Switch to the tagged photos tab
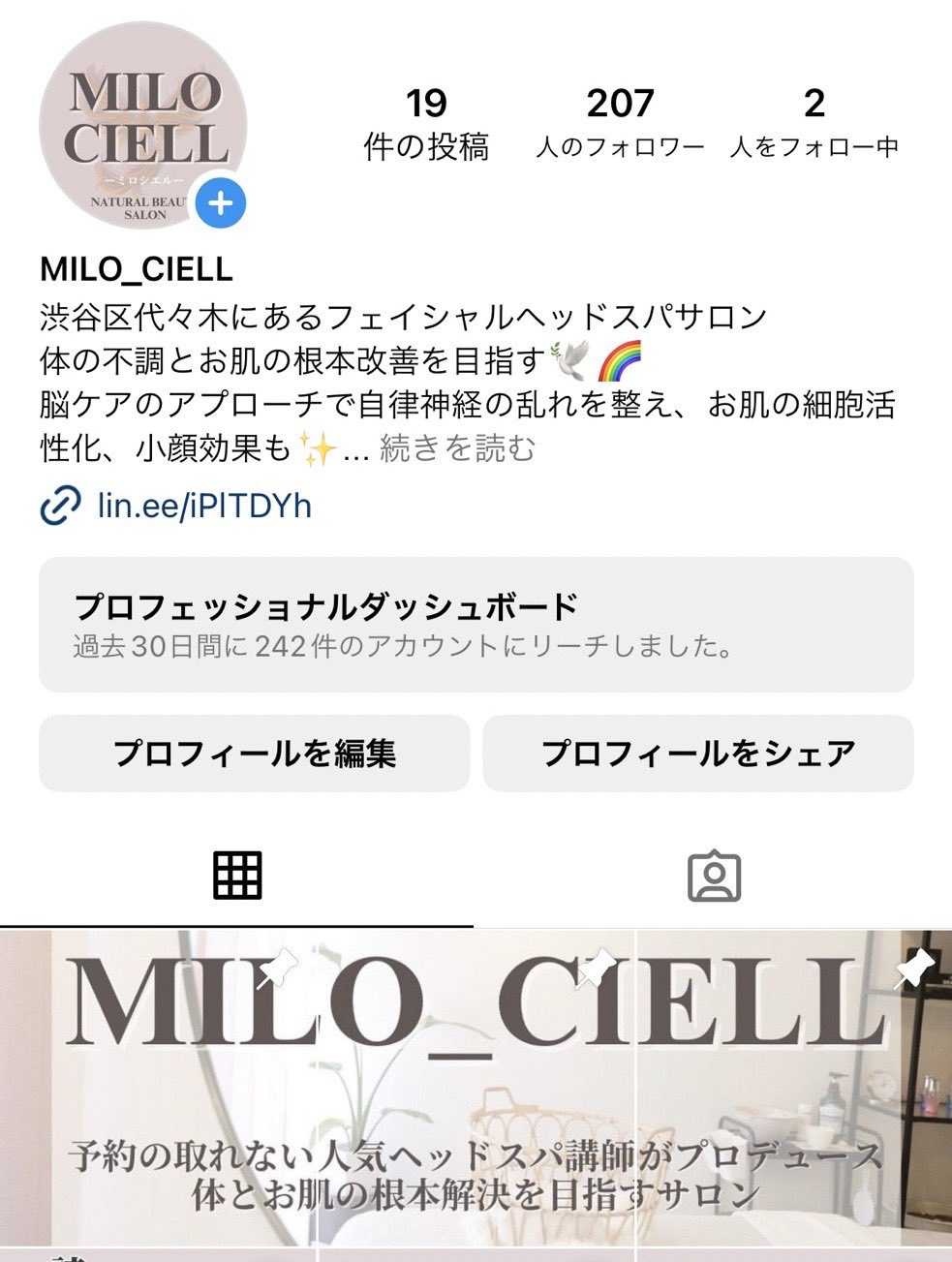This screenshot has width=952, height=1262. click(x=714, y=877)
